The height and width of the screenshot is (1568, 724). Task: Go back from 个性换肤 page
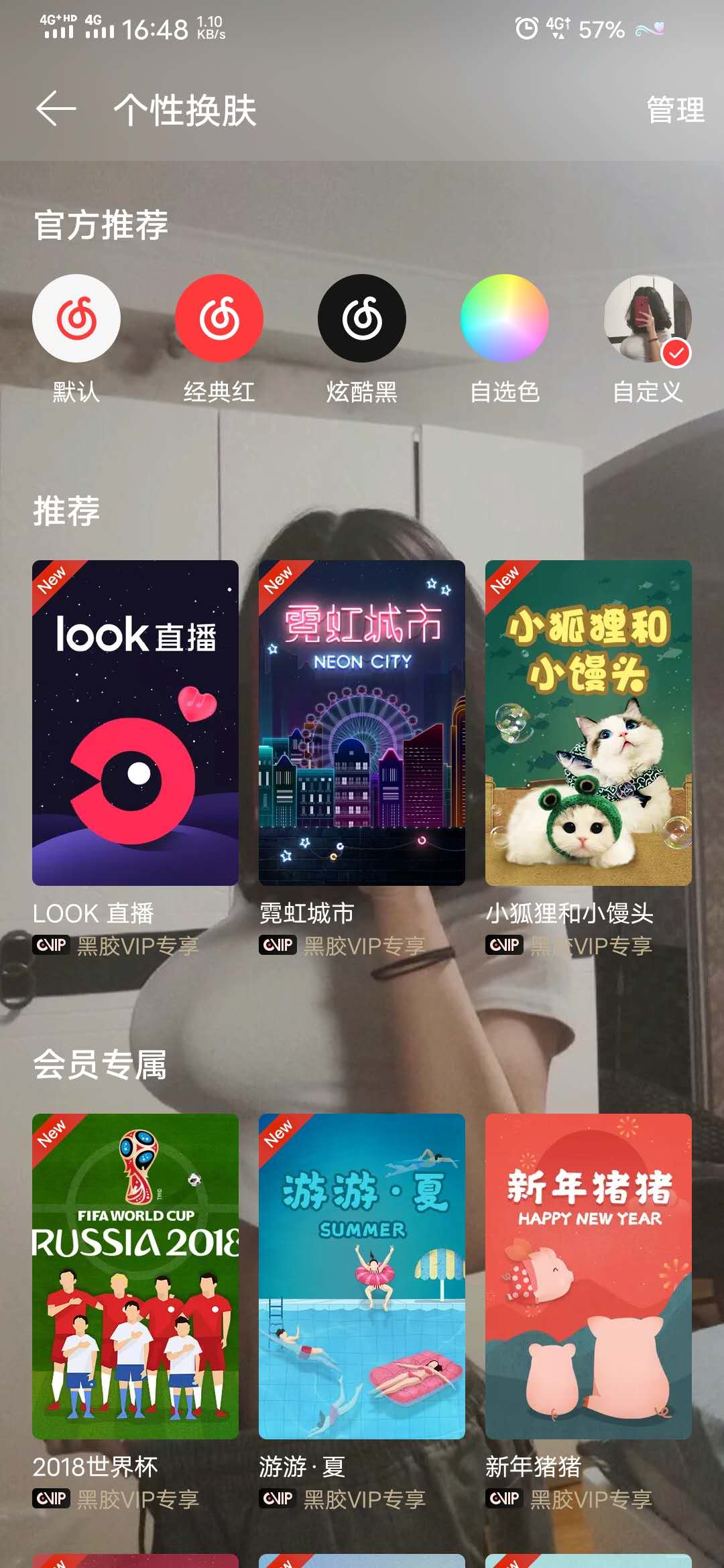[56, 109]
